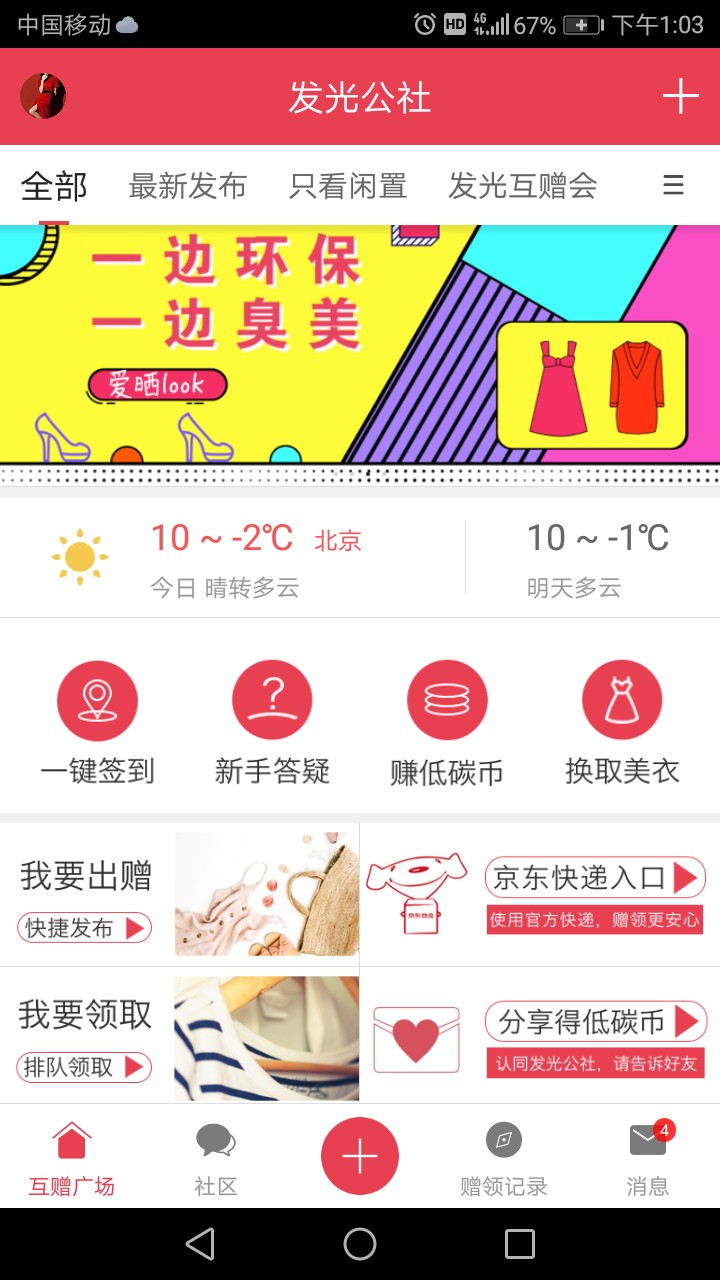Tap the round plus button in the bottom bar
Image resolution: width=720 pixels, height=1280 pixels.
(360, 1156)
